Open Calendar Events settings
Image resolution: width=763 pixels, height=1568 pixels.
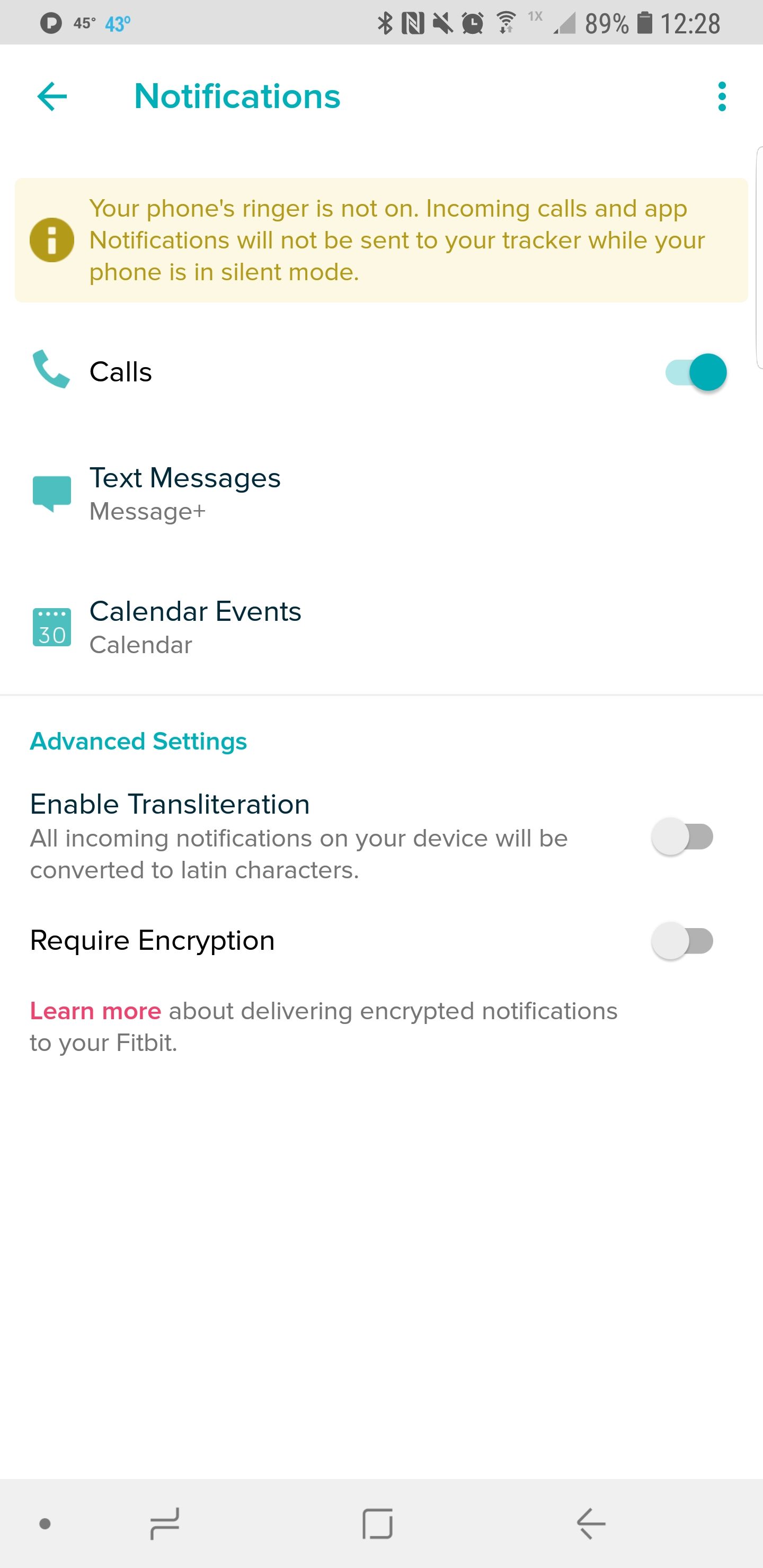pos(195,627)
